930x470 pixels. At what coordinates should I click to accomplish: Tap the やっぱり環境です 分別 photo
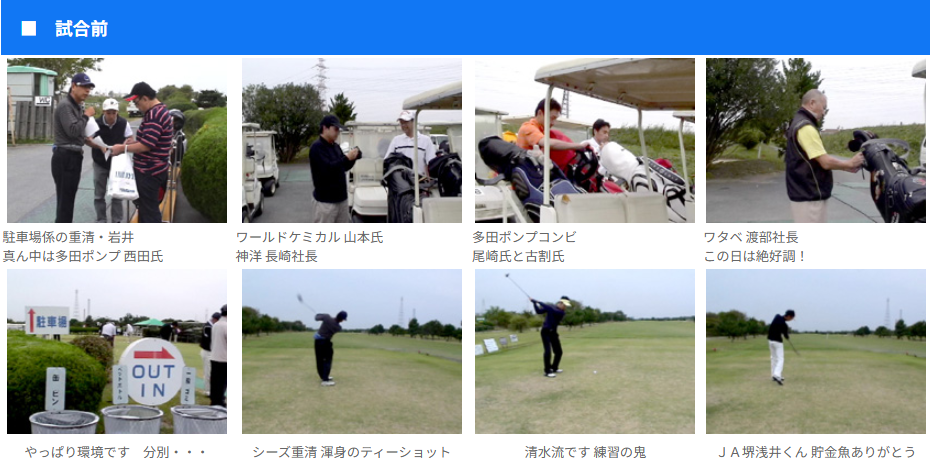click(117, 351)
